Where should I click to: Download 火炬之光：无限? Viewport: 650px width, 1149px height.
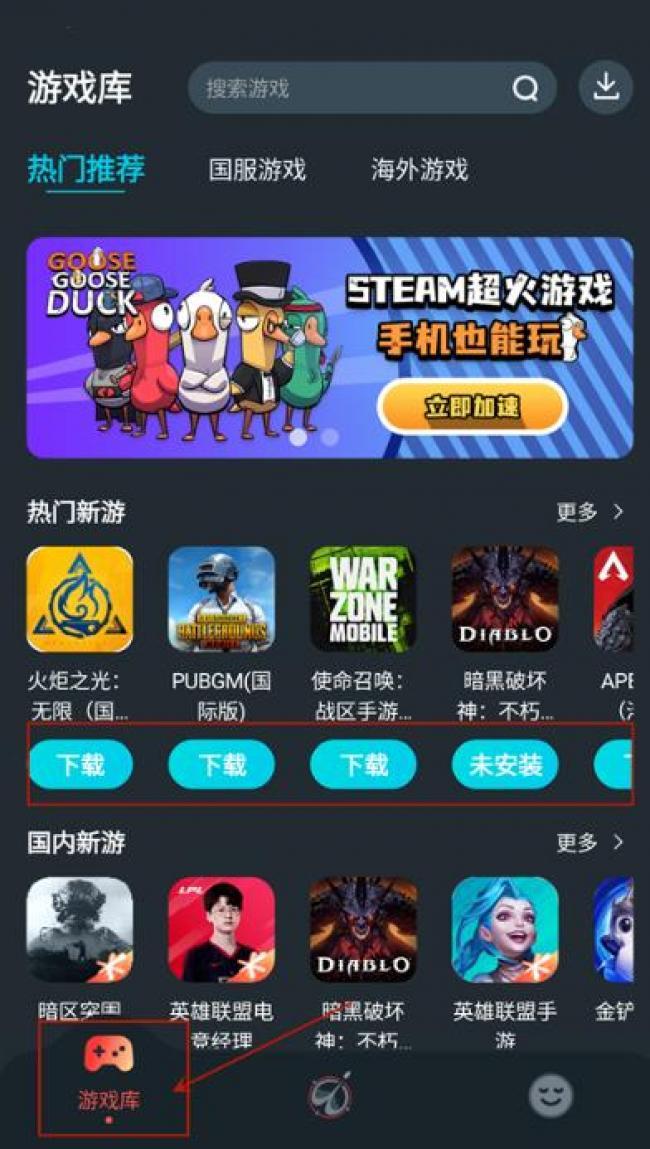coord(80,766)
